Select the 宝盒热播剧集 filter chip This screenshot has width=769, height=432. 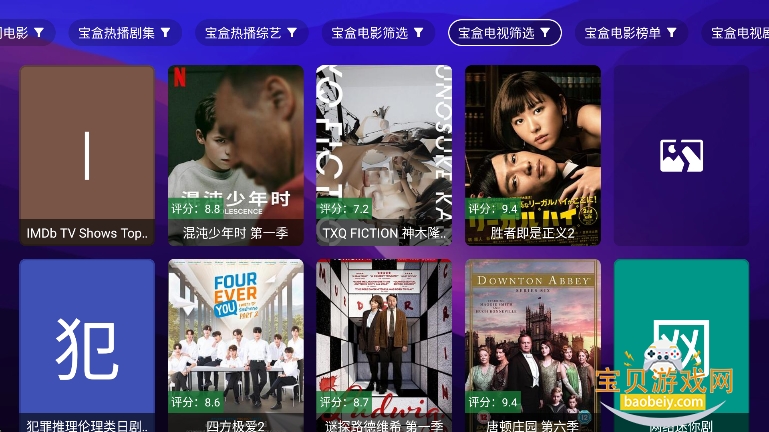[125, 33]
